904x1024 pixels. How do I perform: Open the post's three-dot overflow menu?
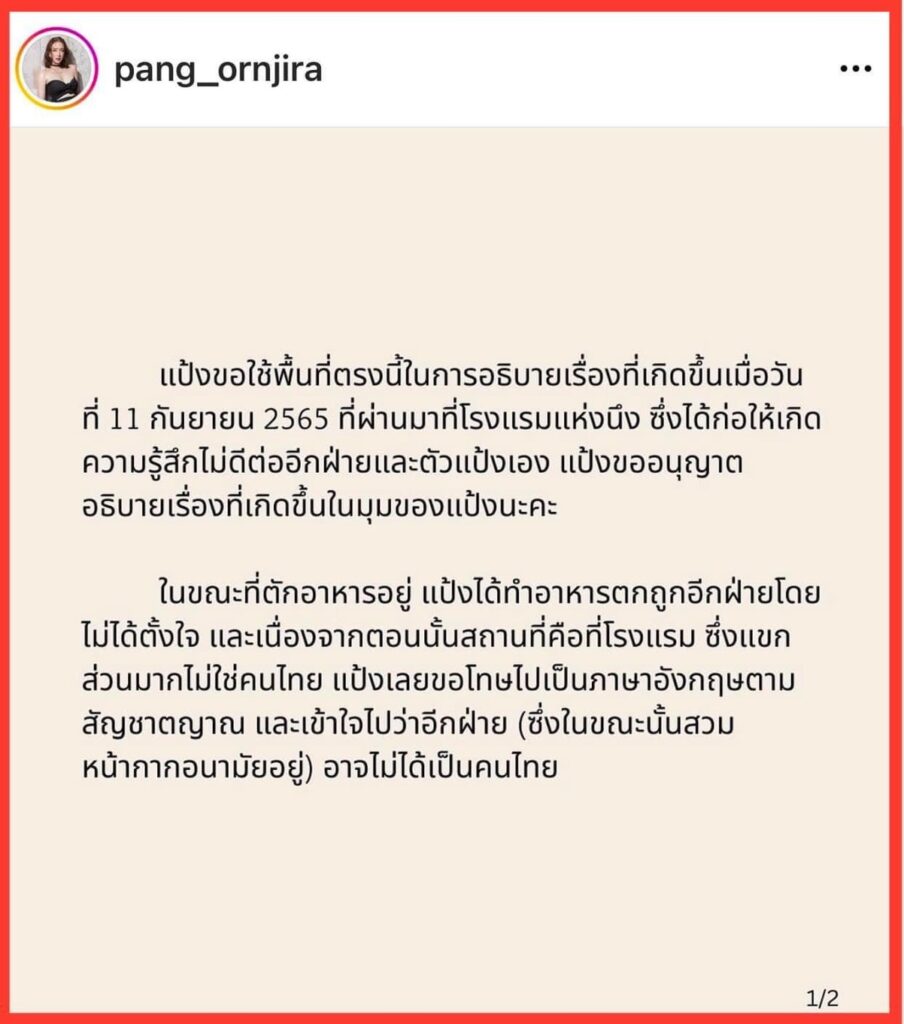point(855,70)
